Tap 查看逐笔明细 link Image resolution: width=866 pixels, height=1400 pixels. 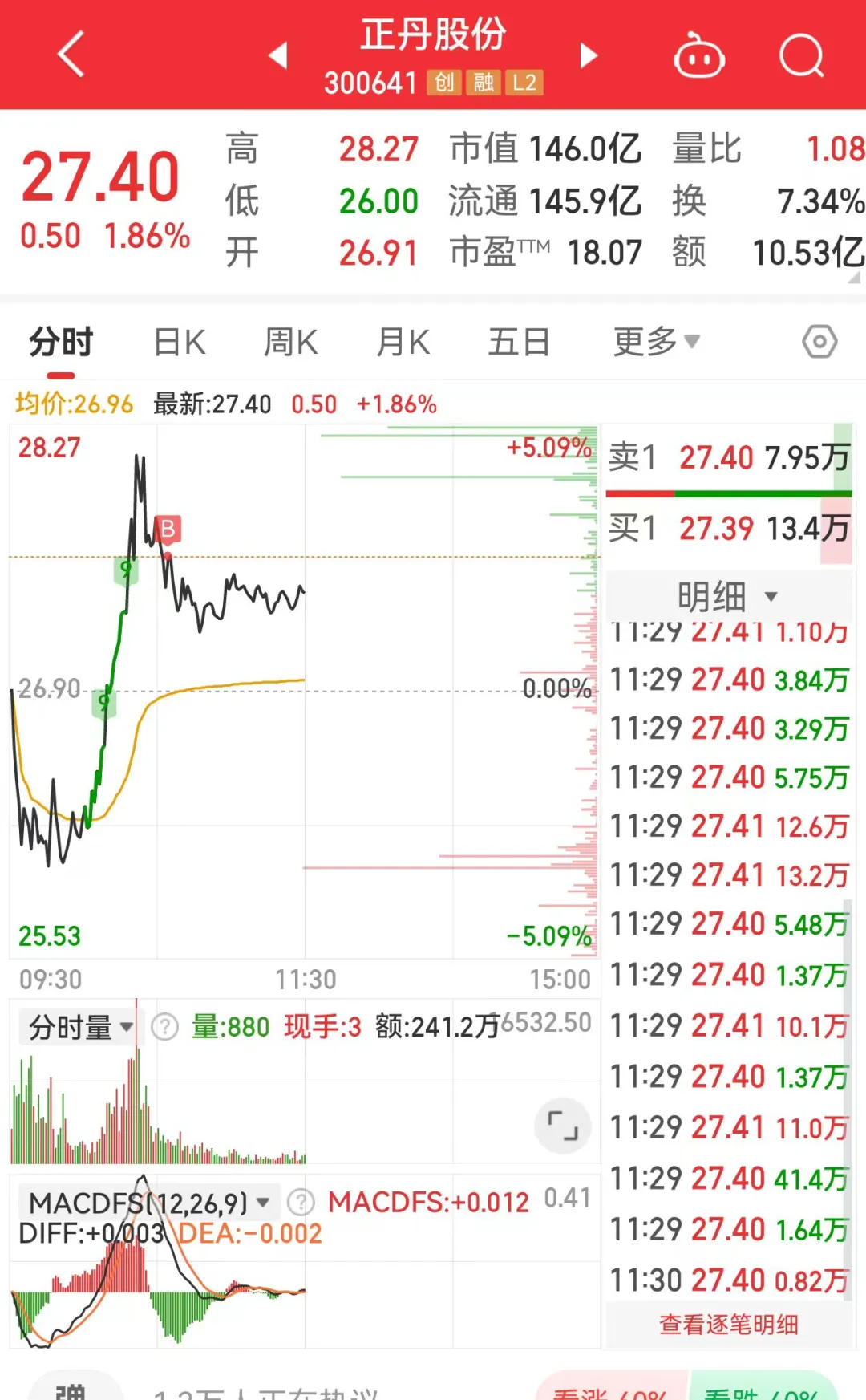pyautogui.click(x=728, y=1324)
